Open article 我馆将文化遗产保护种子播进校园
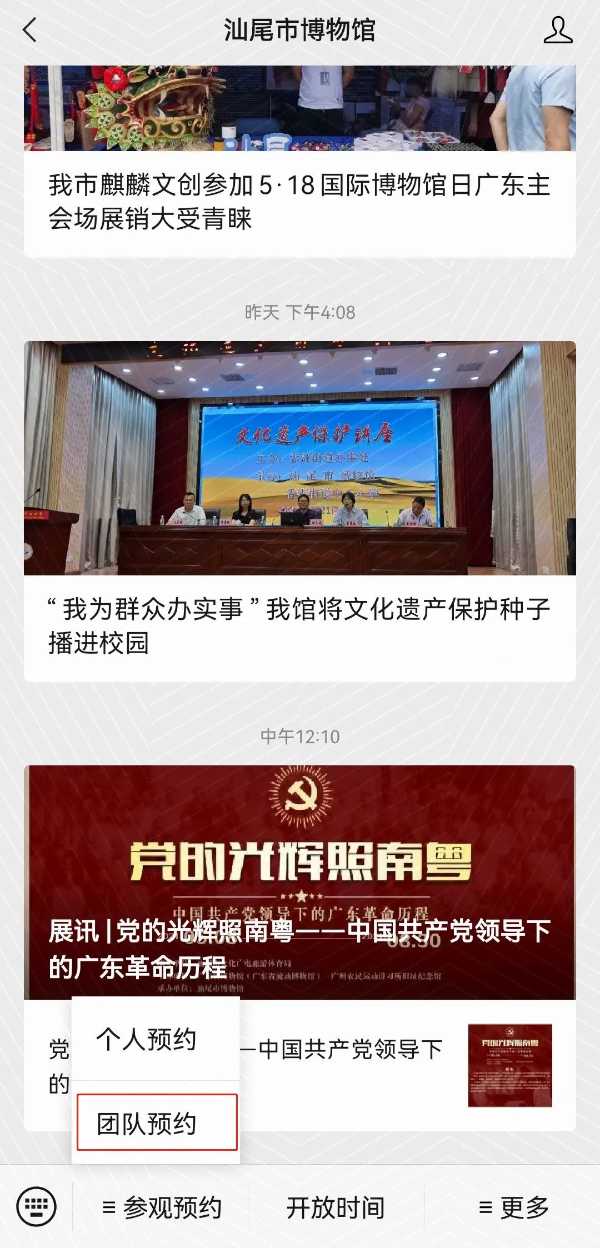600x1248 pixels. (299, 625)
